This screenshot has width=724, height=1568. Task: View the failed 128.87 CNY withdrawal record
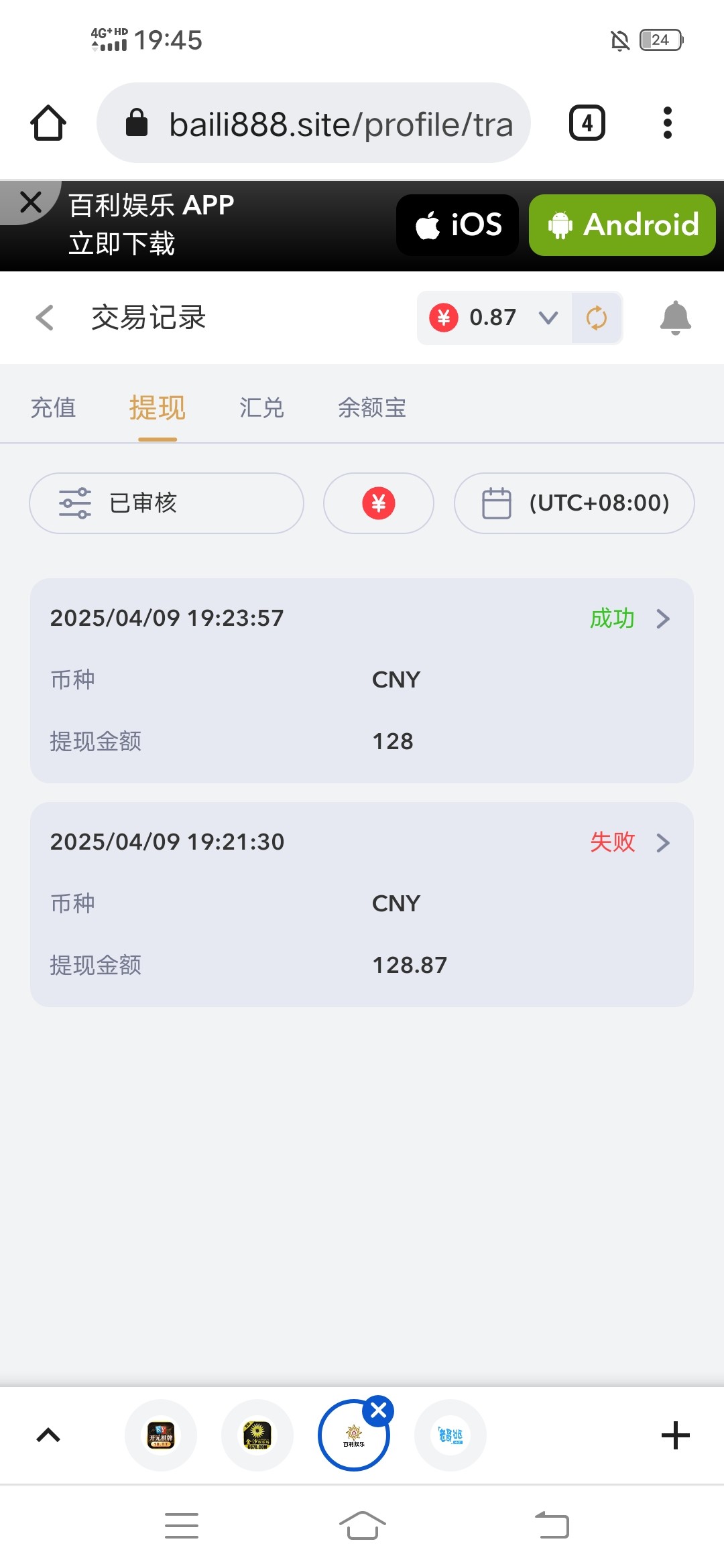click(x=362, y=905)
